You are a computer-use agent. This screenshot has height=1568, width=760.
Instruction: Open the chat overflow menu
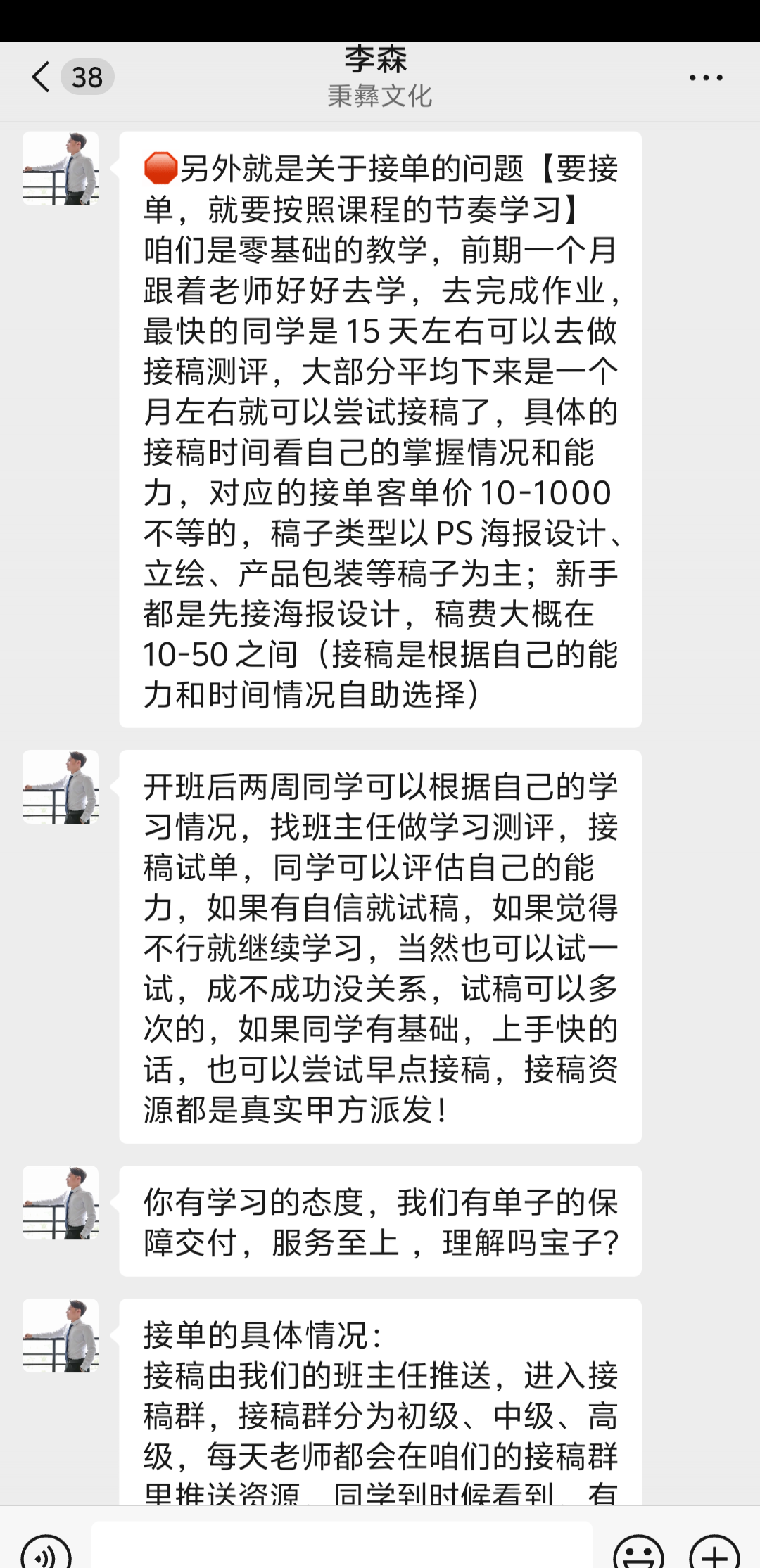(x=706, y=78)
